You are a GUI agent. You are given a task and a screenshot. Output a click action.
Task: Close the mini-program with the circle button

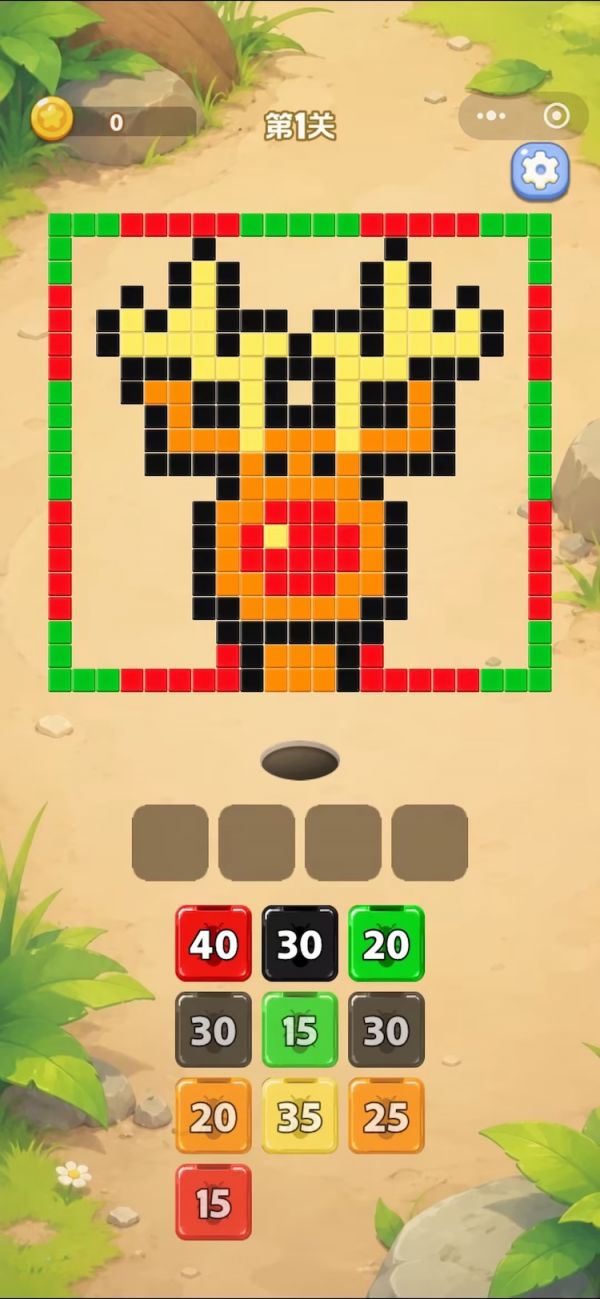click(556, 117)
